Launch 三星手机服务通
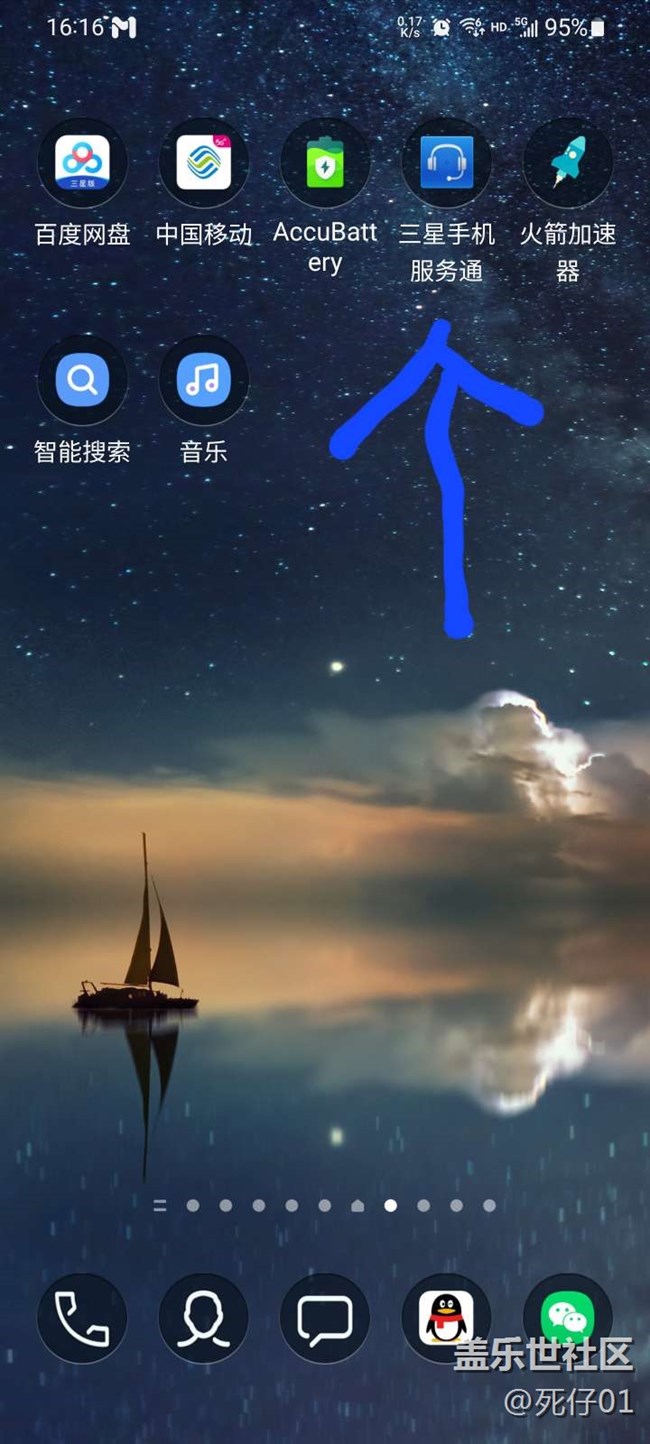Screen dimensions: 650x1444 [x=447, y=163]
